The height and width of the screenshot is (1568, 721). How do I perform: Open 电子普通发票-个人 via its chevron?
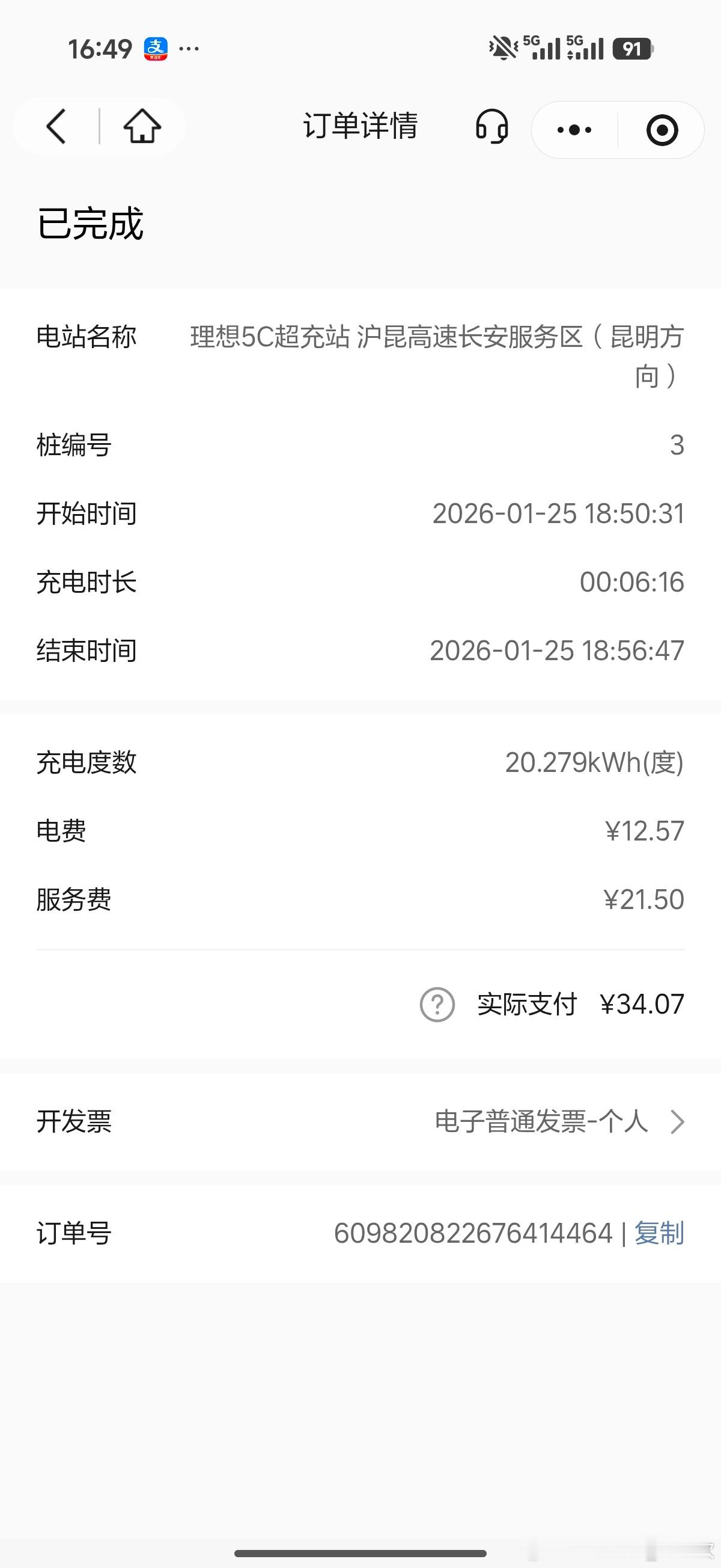(x=677, y=1121)
